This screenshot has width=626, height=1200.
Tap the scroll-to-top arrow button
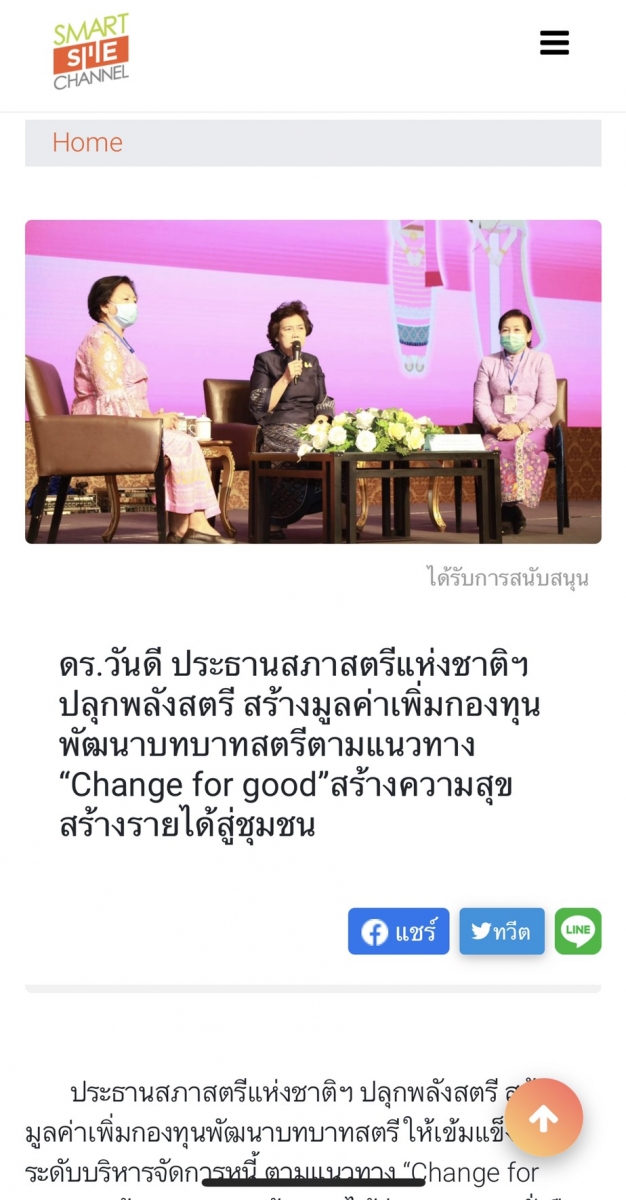click(544, 1118)
